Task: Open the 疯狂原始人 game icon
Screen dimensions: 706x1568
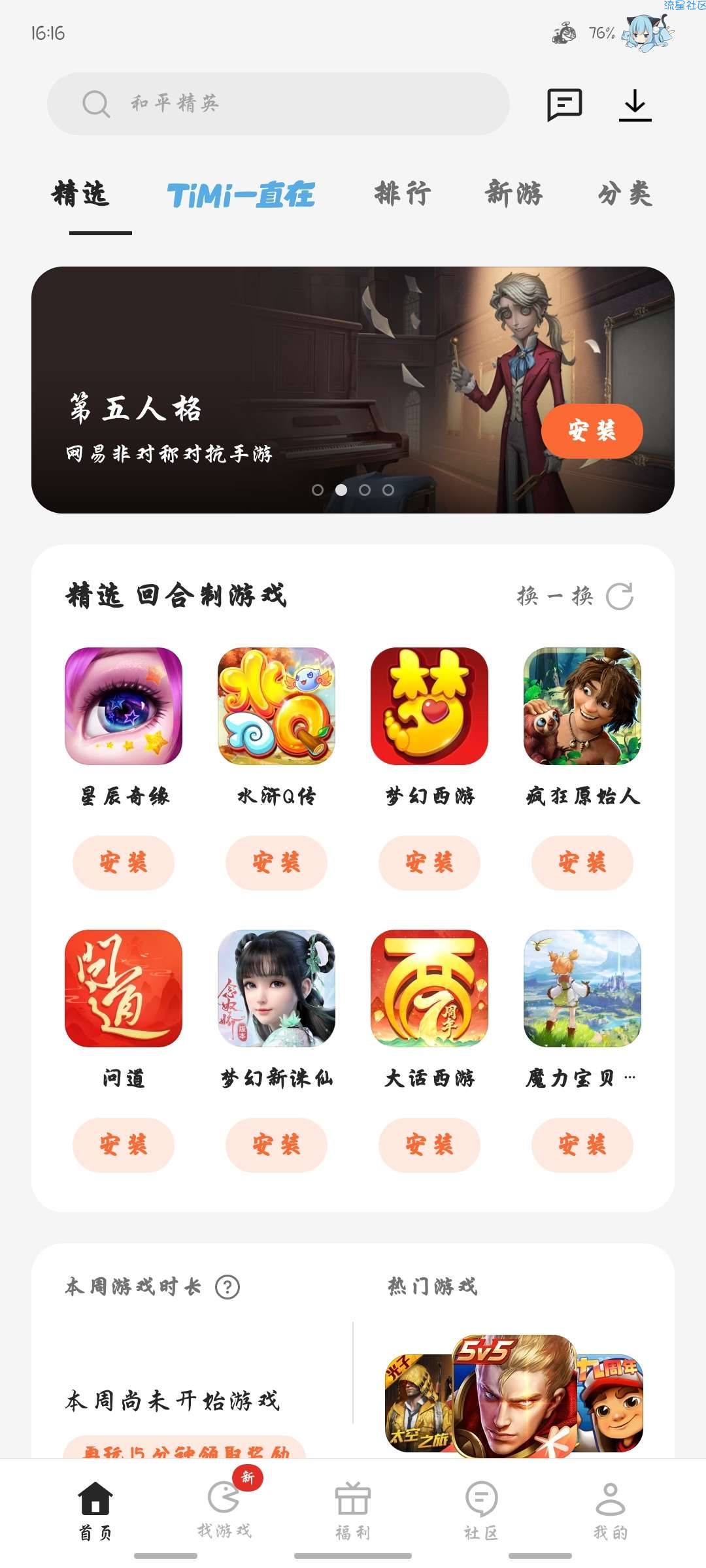Action: tap(582, 706)
